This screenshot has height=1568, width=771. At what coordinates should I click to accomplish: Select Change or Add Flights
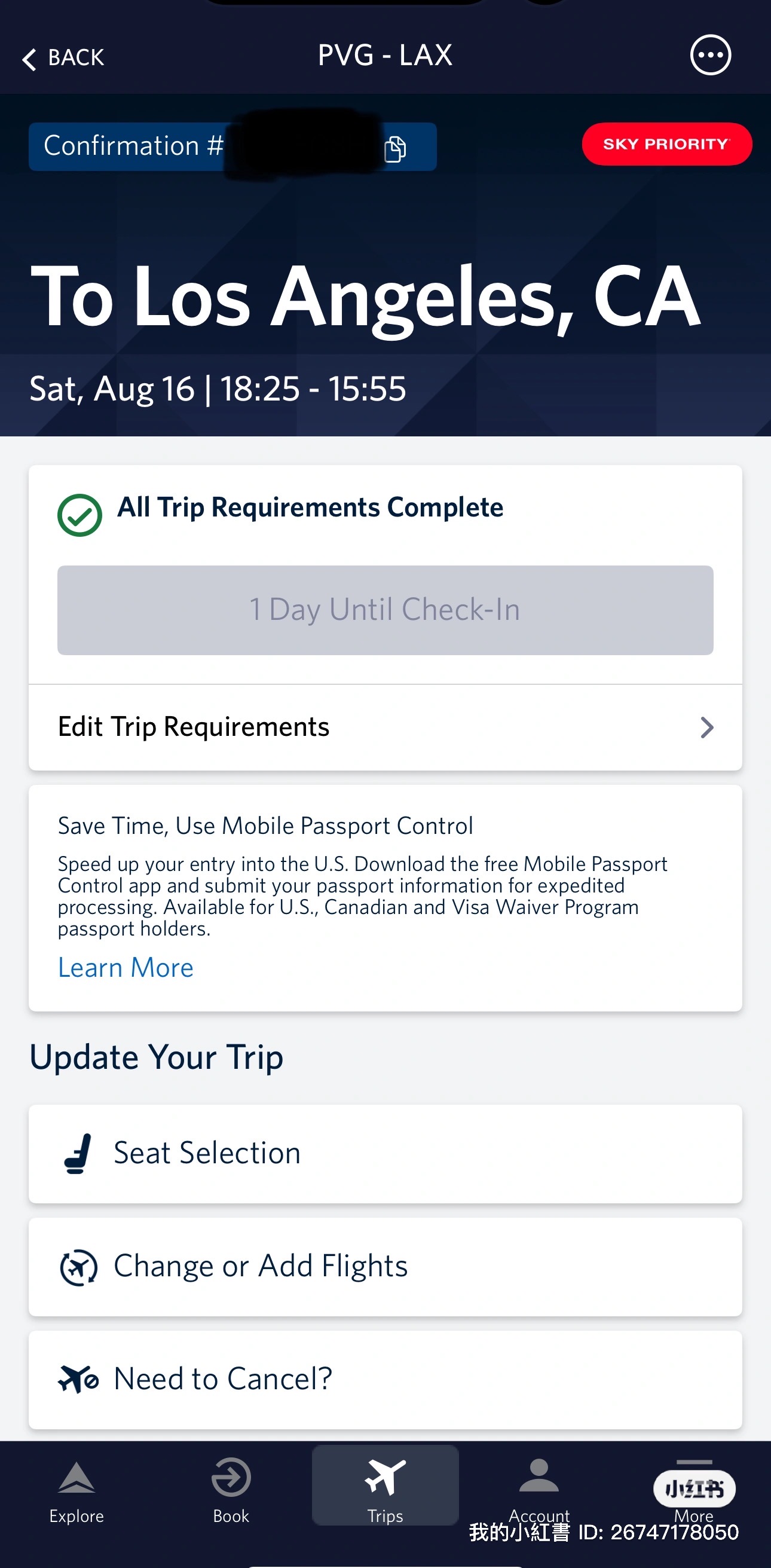pos(385,1267)
